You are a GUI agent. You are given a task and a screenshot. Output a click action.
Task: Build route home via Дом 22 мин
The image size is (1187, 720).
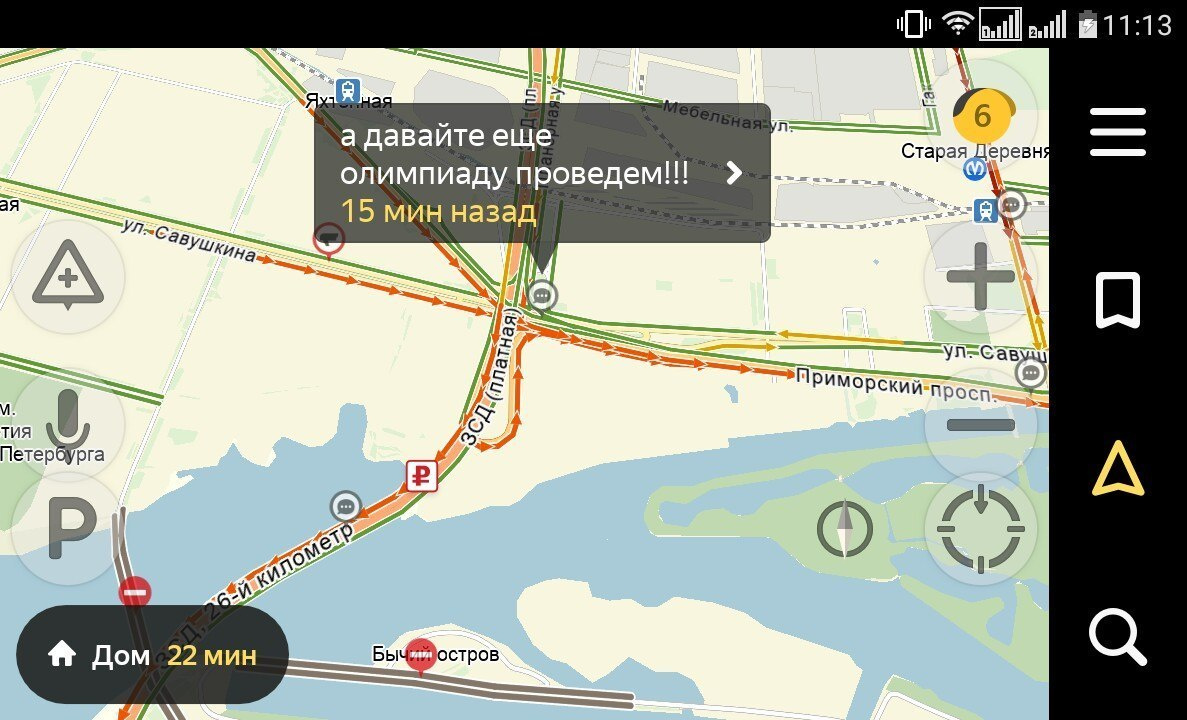pos(153,655)
